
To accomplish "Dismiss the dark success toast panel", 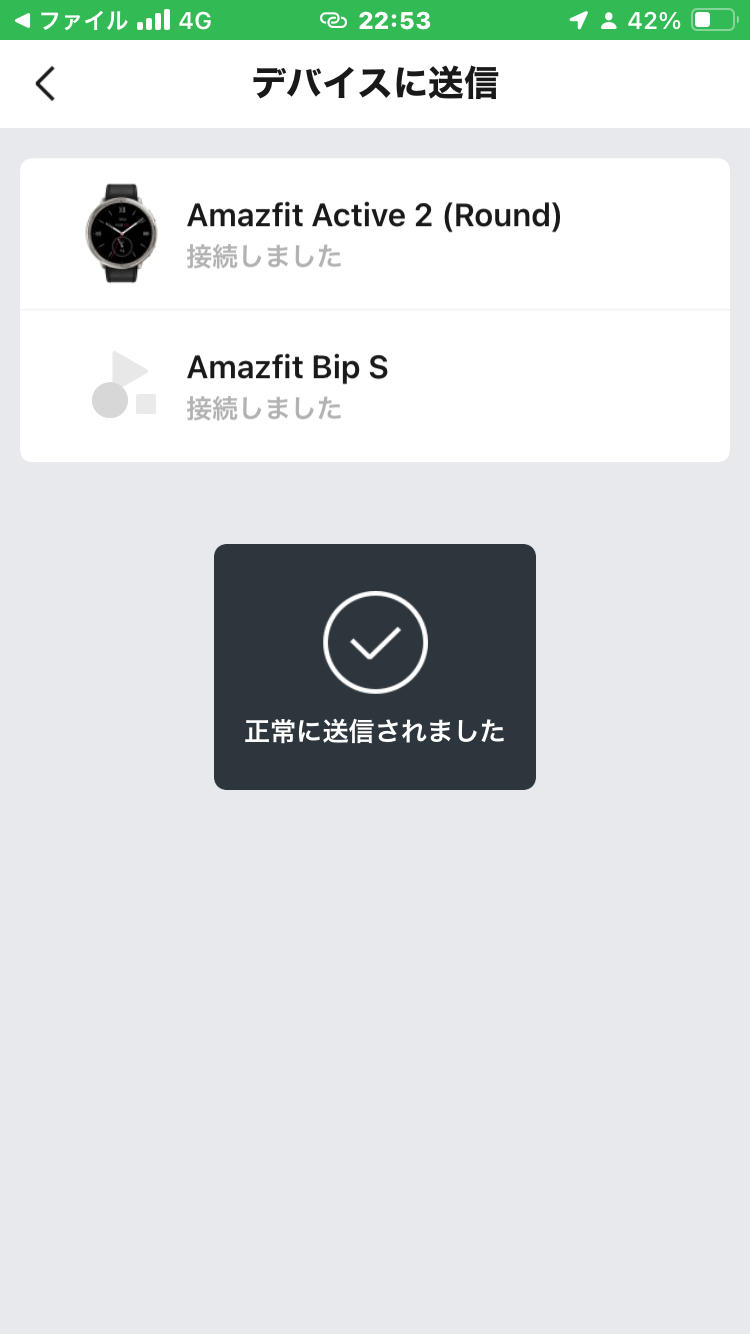I will (374, 667).
